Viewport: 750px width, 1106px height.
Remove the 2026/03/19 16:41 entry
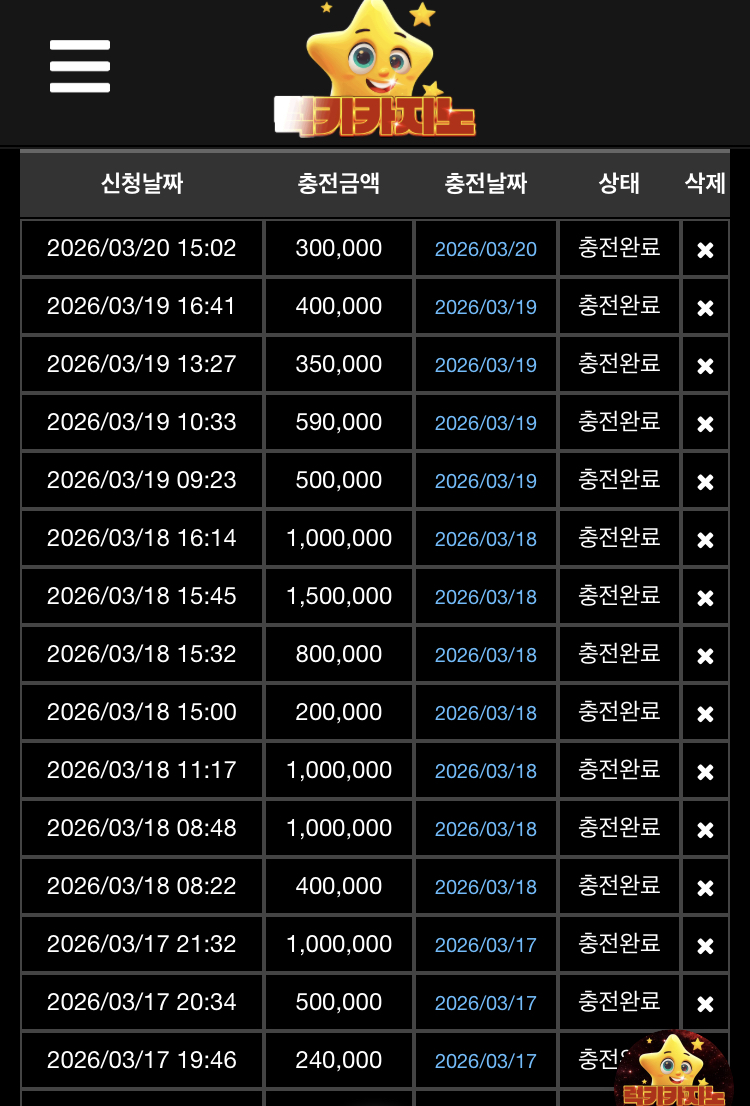pos(705,307)
